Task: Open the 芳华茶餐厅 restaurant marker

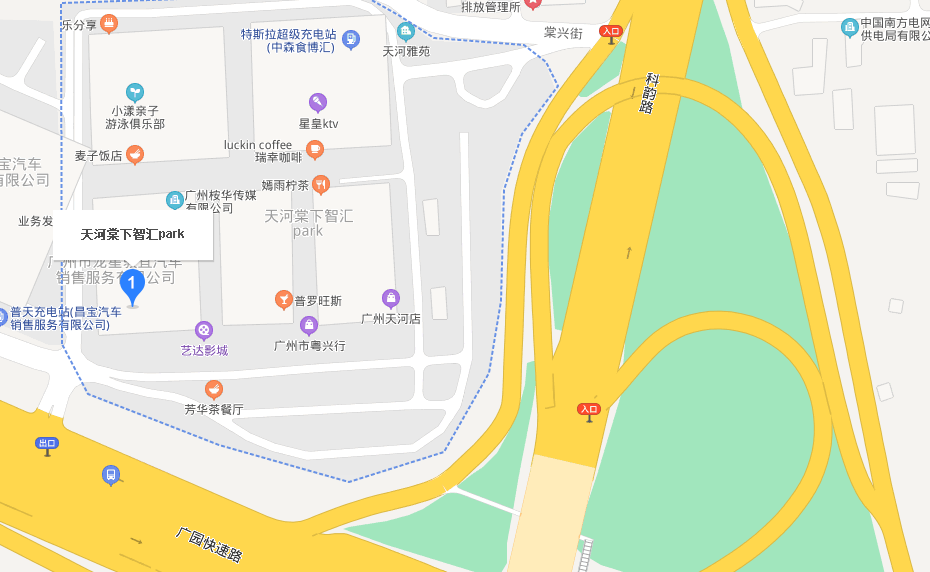Action: 213,389
